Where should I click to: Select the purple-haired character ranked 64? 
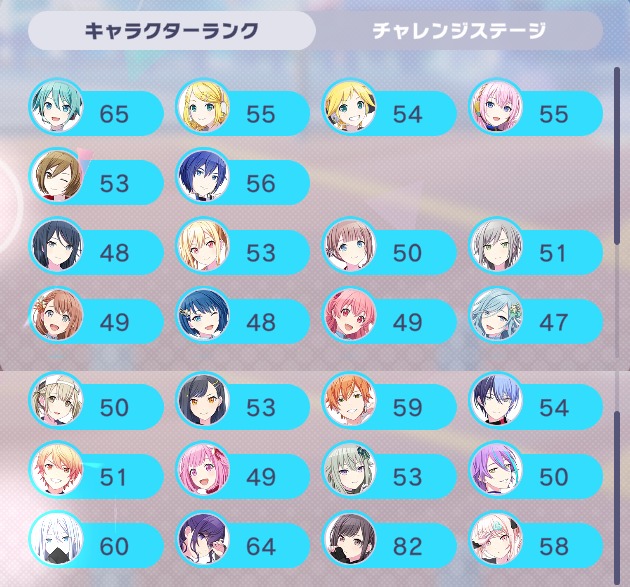[242, 546]
